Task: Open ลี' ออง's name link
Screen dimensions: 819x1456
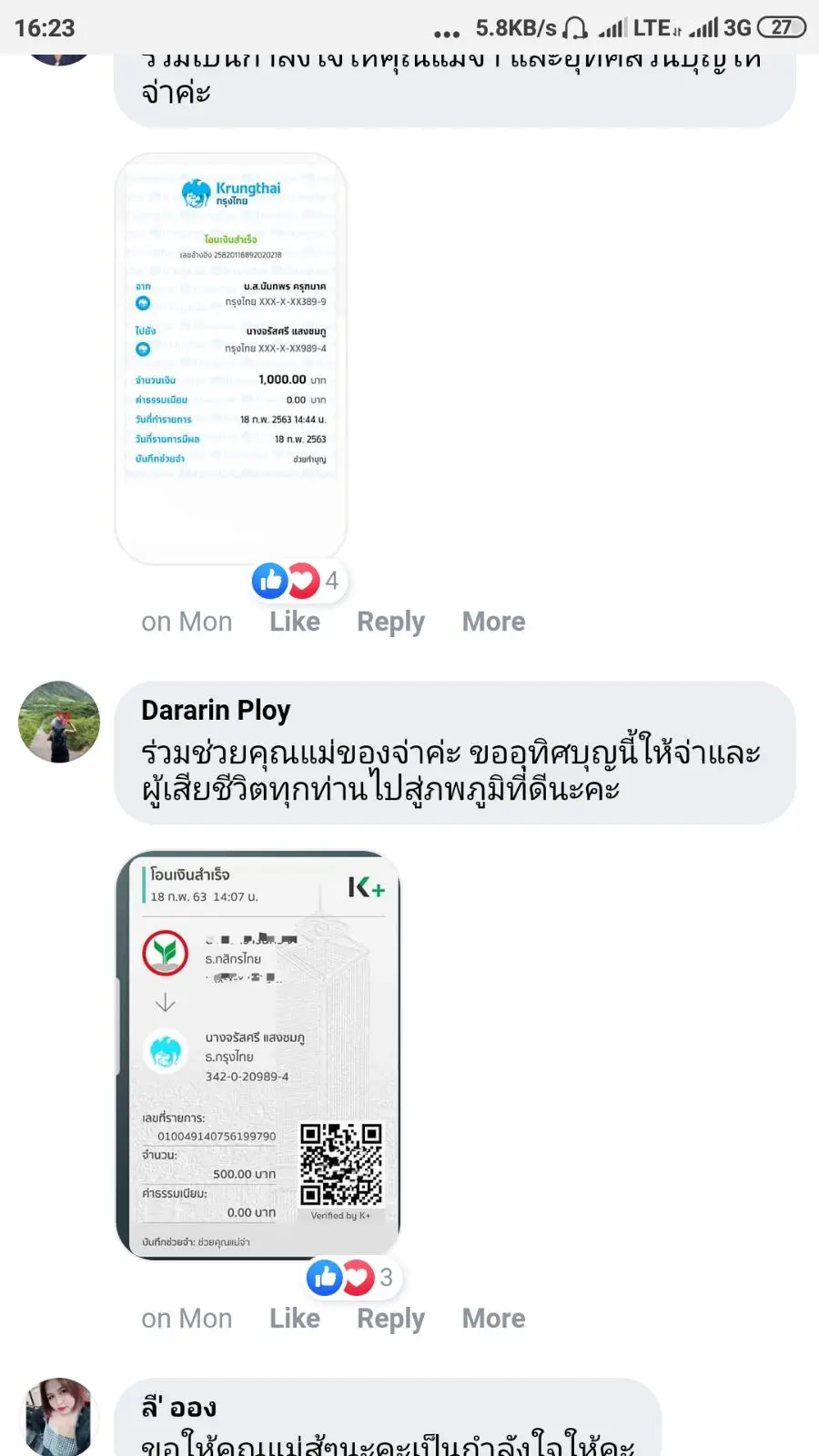Action: [x=178, y=1407]
